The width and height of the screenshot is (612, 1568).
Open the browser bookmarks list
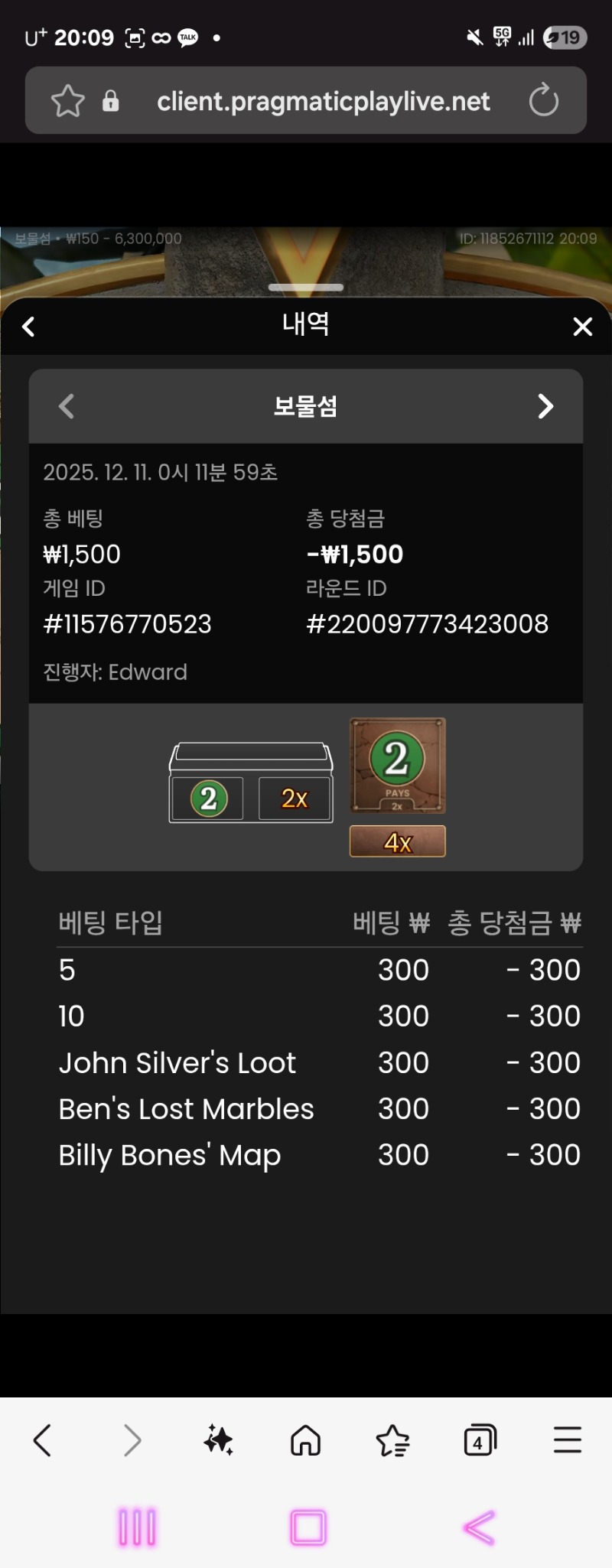point(393,1440)
